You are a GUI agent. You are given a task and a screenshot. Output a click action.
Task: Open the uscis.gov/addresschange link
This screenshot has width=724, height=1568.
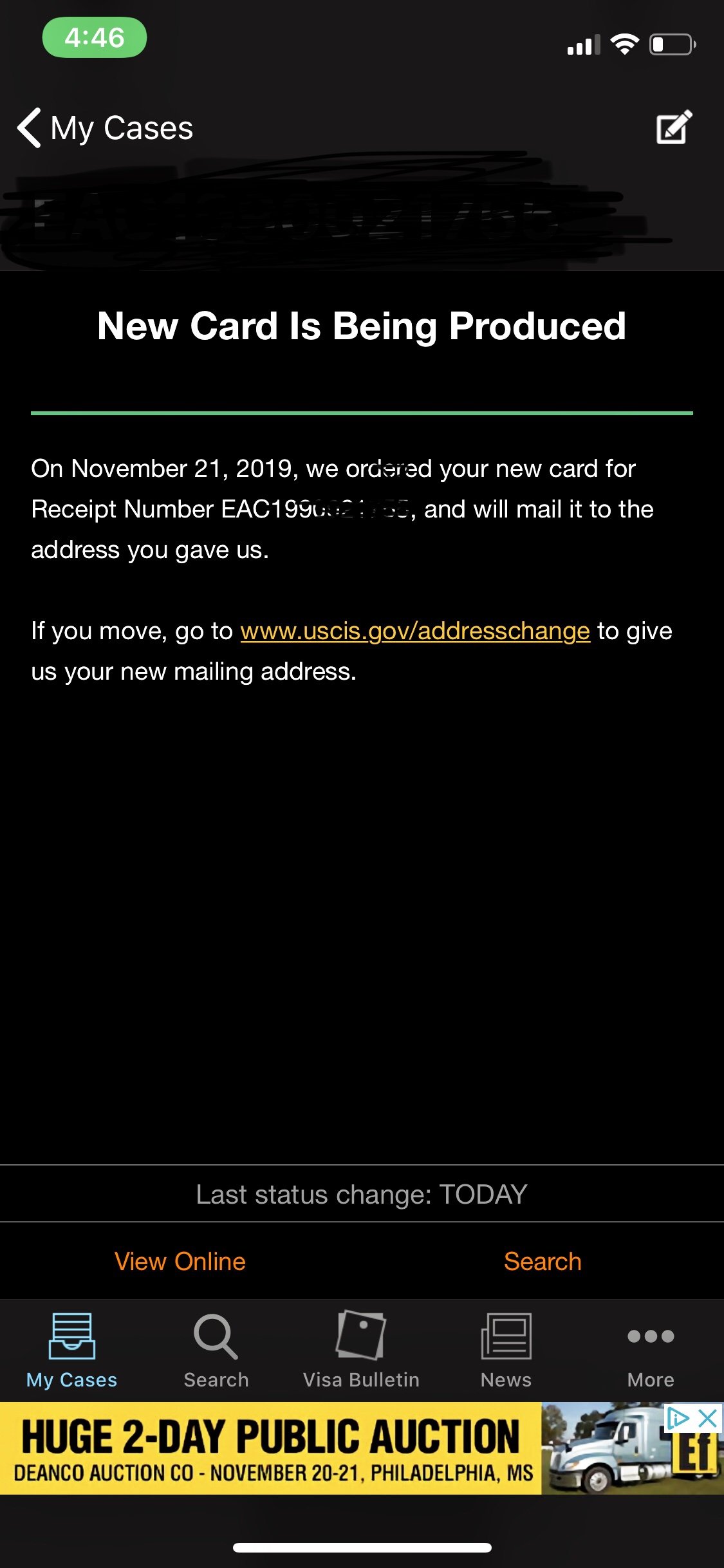point(415,631)
